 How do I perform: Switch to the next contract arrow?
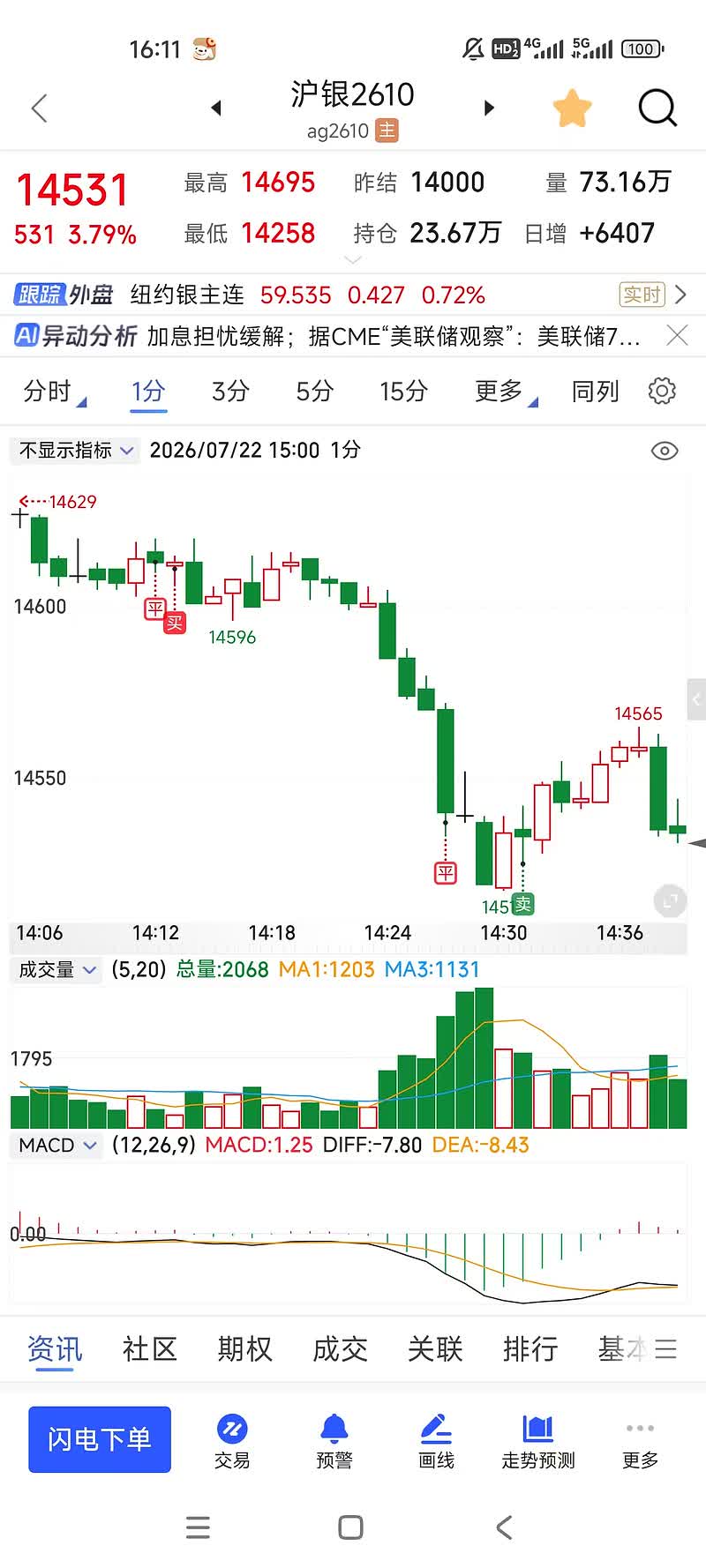[490, 108]
